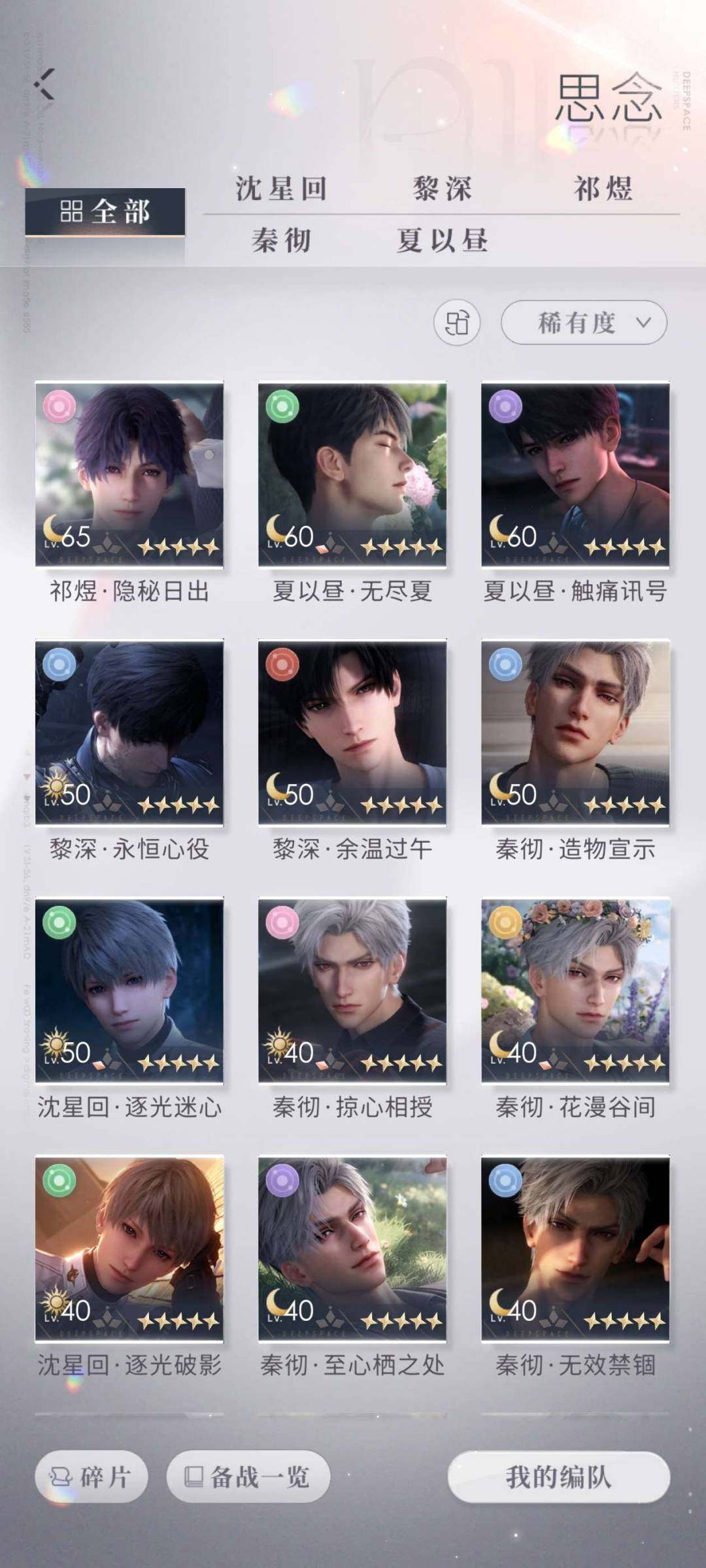This screenshot has width=706, height=1568.
Task: Select the 全部 (All) filter tab
Action: tap(105, 212)
